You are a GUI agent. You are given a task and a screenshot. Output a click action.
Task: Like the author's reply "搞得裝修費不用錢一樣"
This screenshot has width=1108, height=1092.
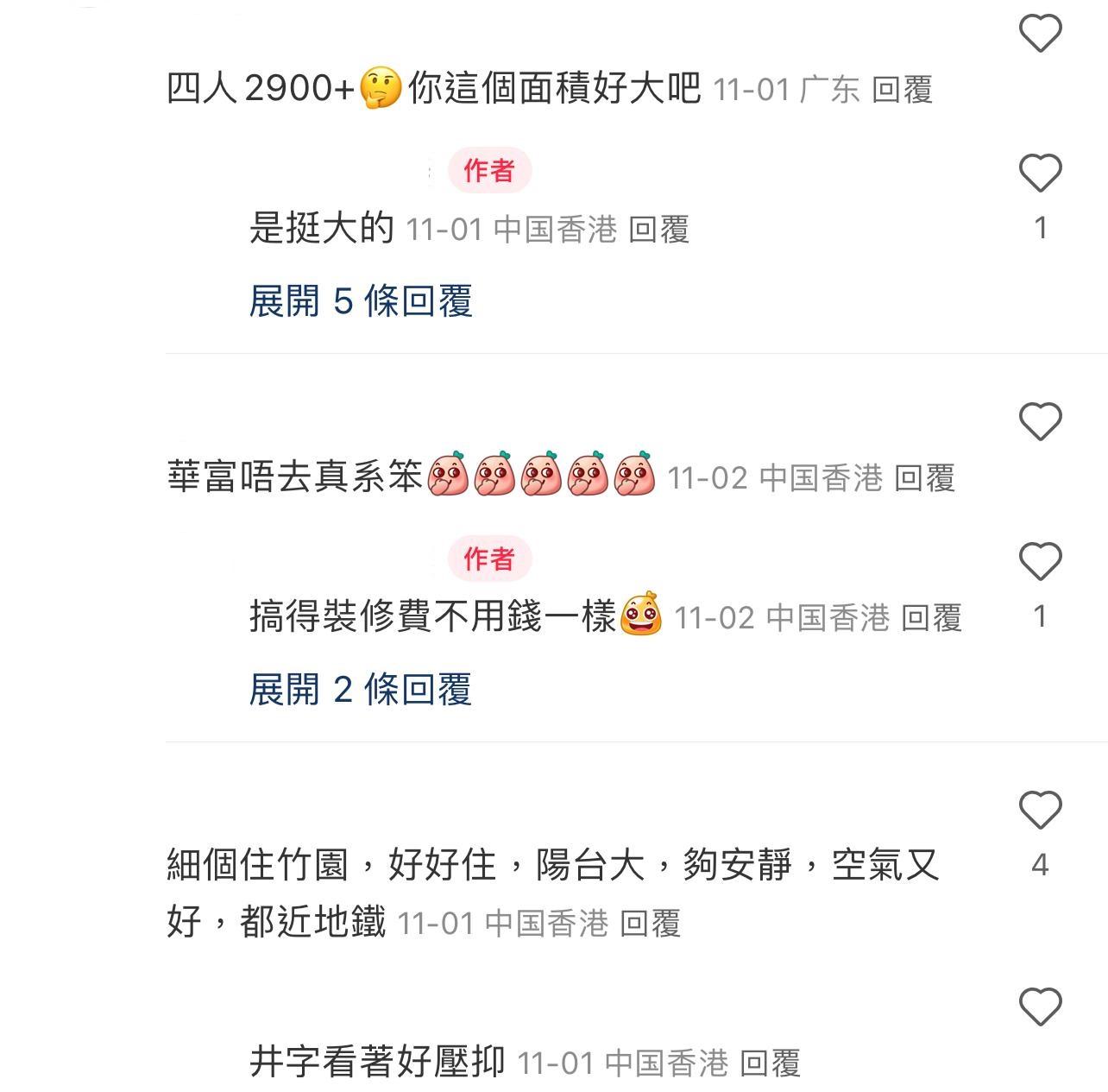tap(1040, 562)
